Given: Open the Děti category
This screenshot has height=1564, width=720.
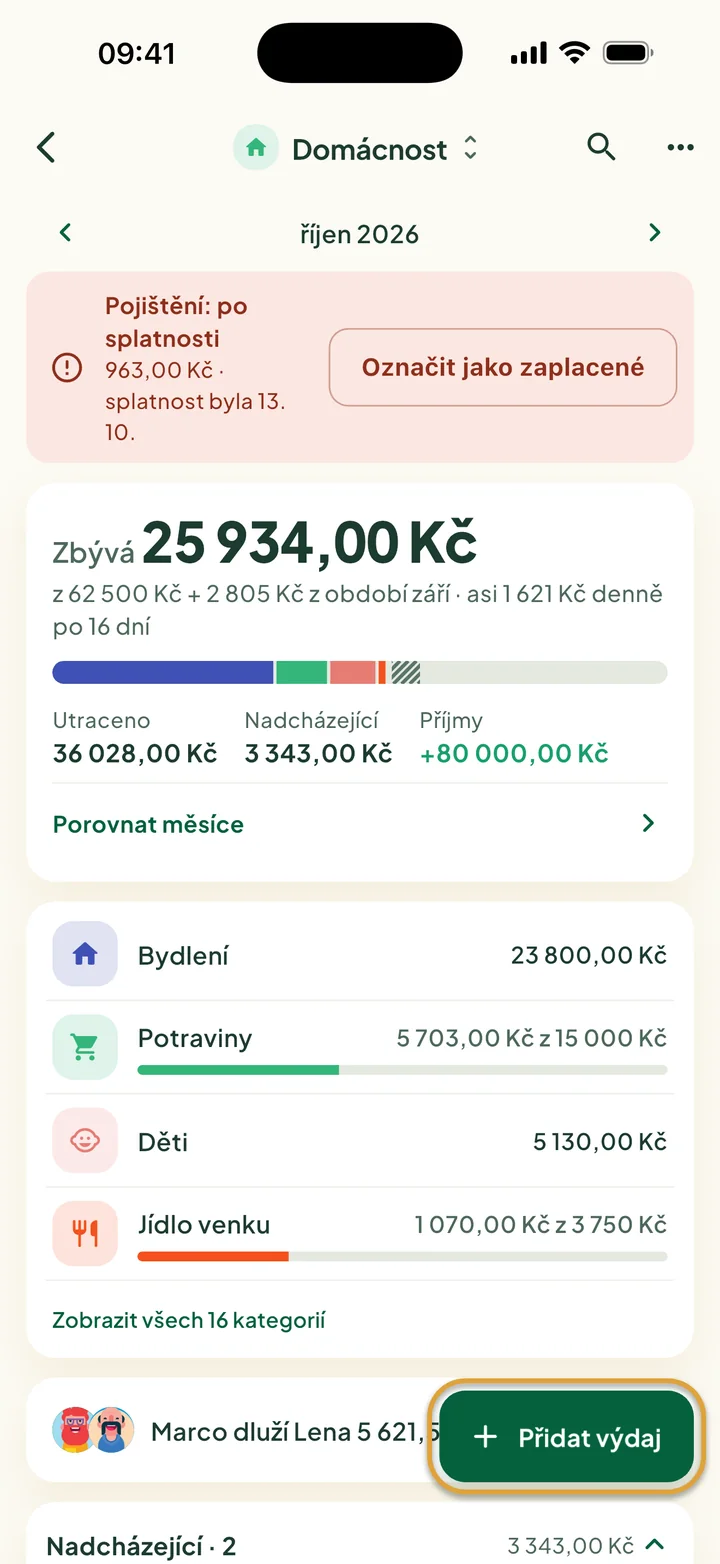Looking at the screenshot, I should pyautogui.click(x=360, y=1141).
